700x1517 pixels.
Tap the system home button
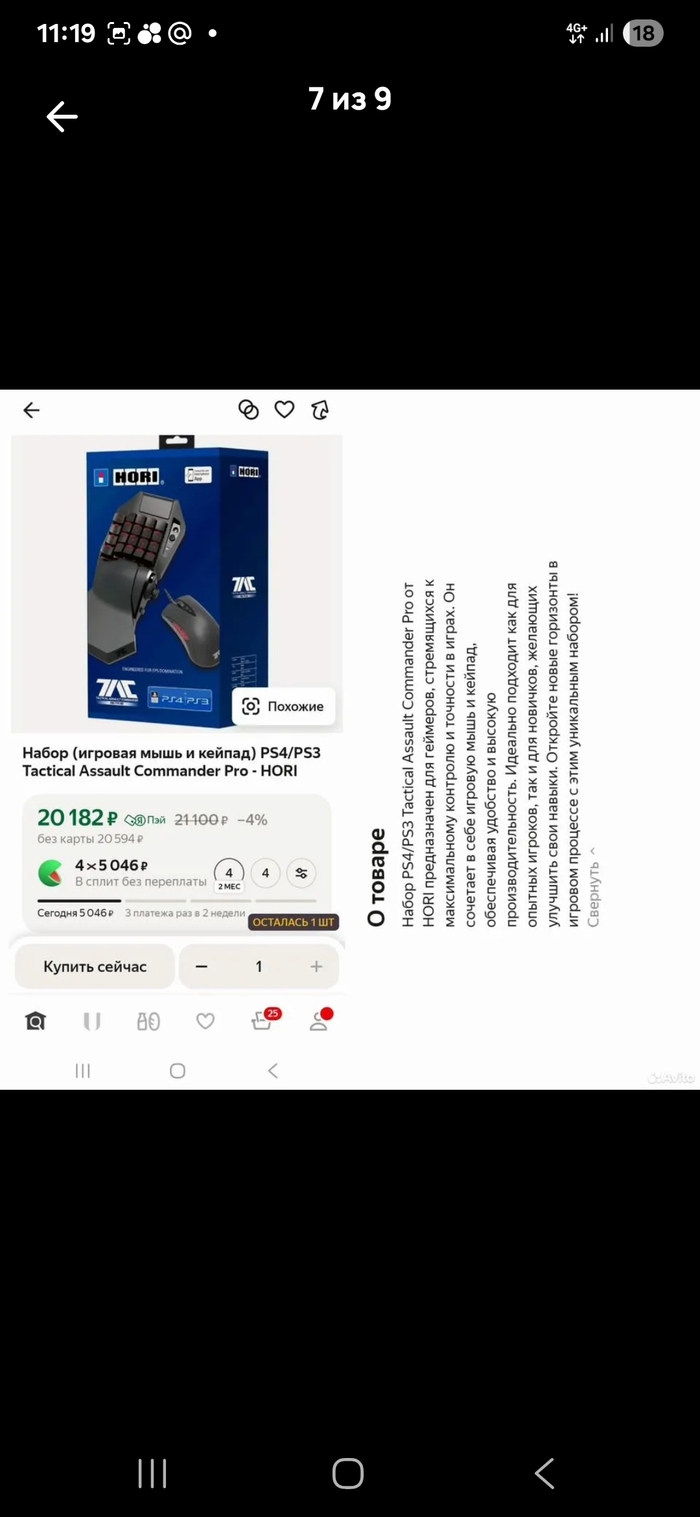click(x=348, y=1473)
